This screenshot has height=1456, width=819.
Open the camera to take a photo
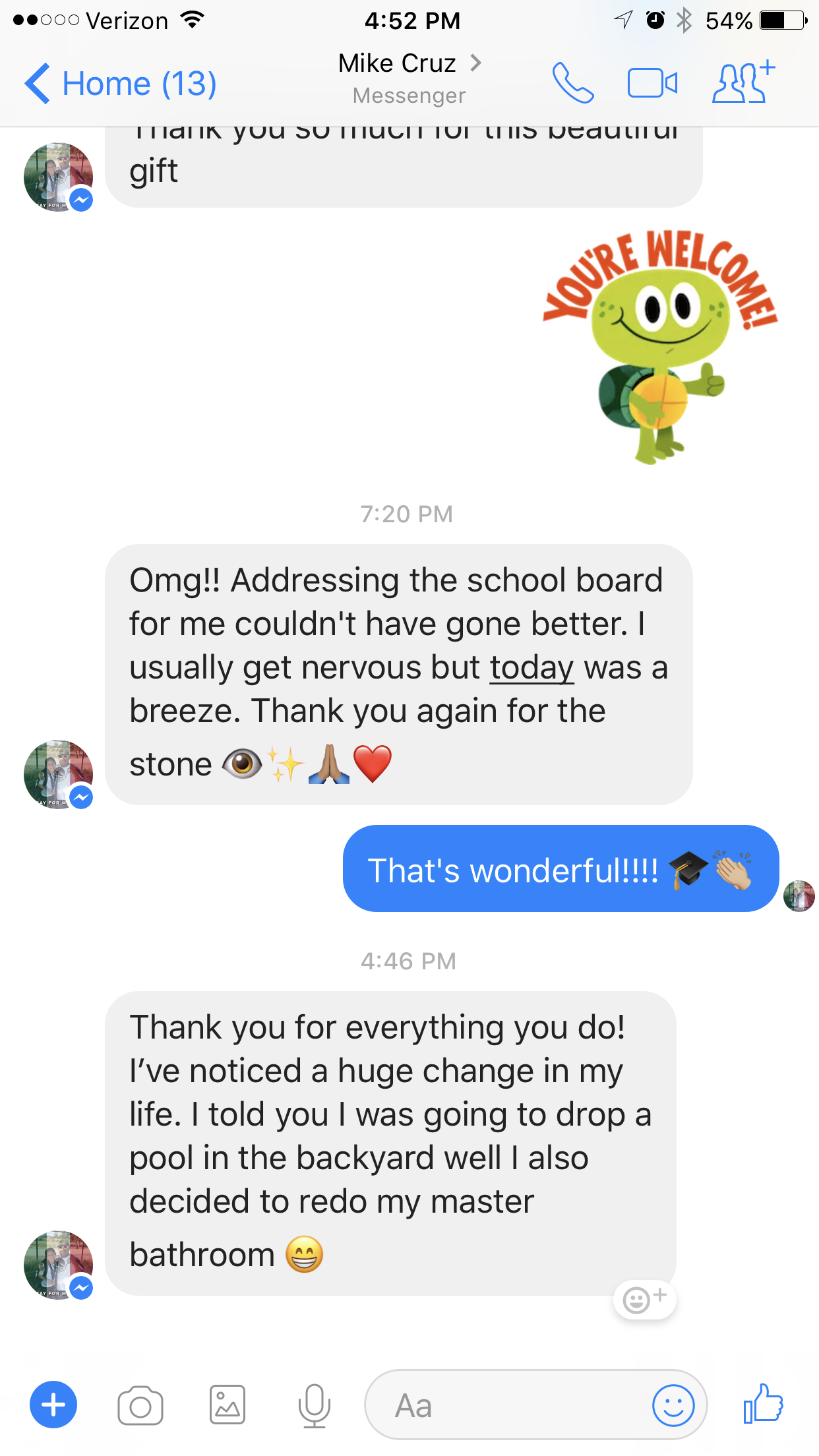pyautogui.click(x=140, y=1406)
